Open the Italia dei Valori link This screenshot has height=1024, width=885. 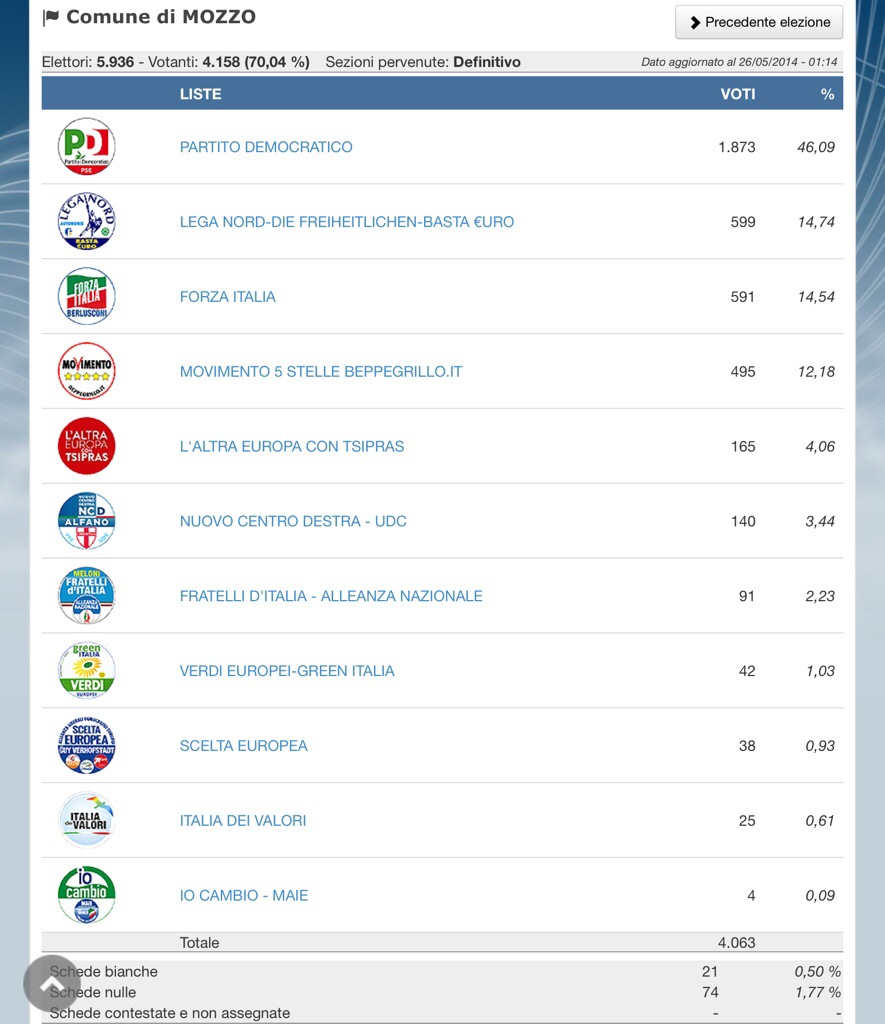coord(243,821)
